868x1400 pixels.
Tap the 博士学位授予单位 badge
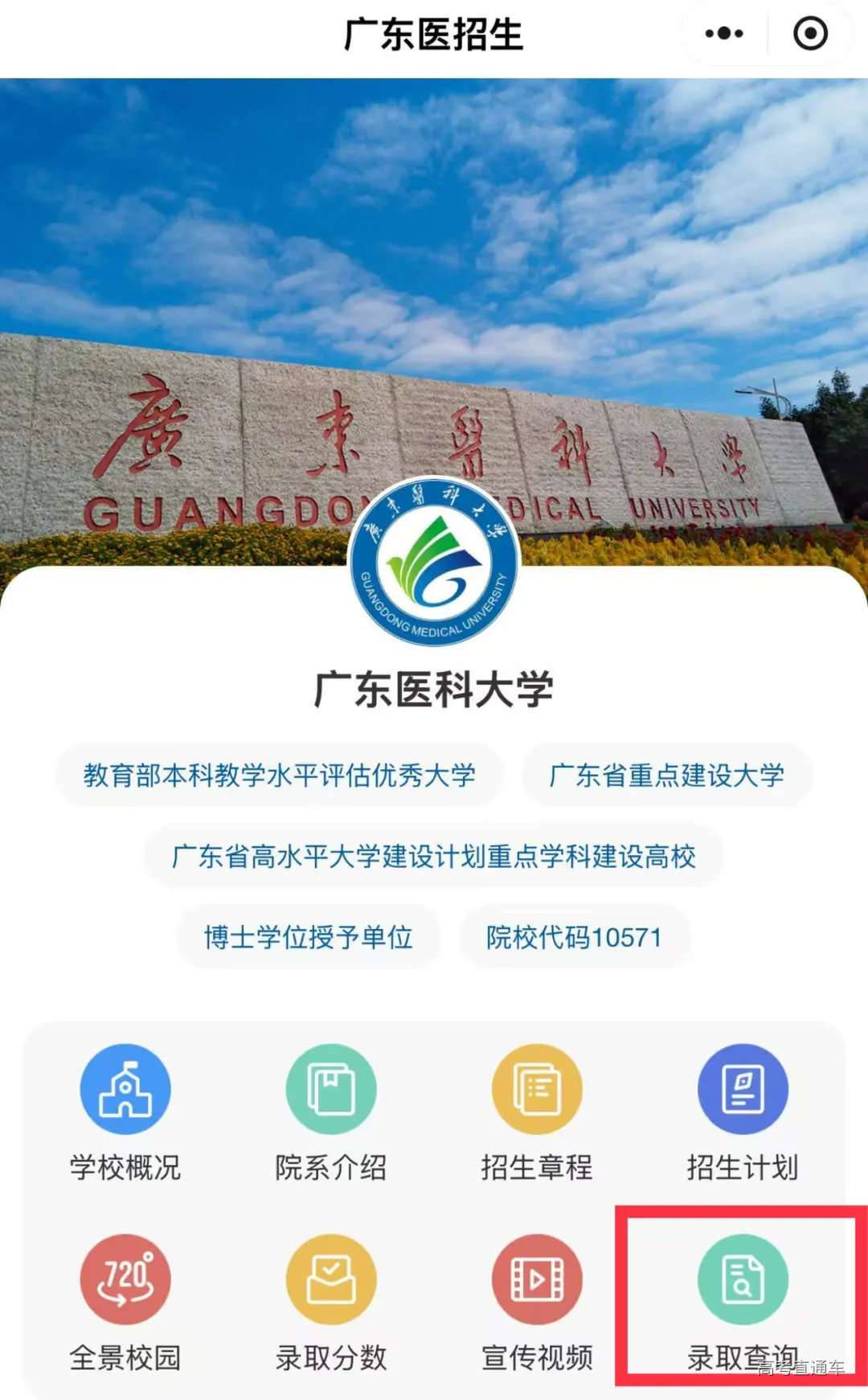click(x=305, y=937)
